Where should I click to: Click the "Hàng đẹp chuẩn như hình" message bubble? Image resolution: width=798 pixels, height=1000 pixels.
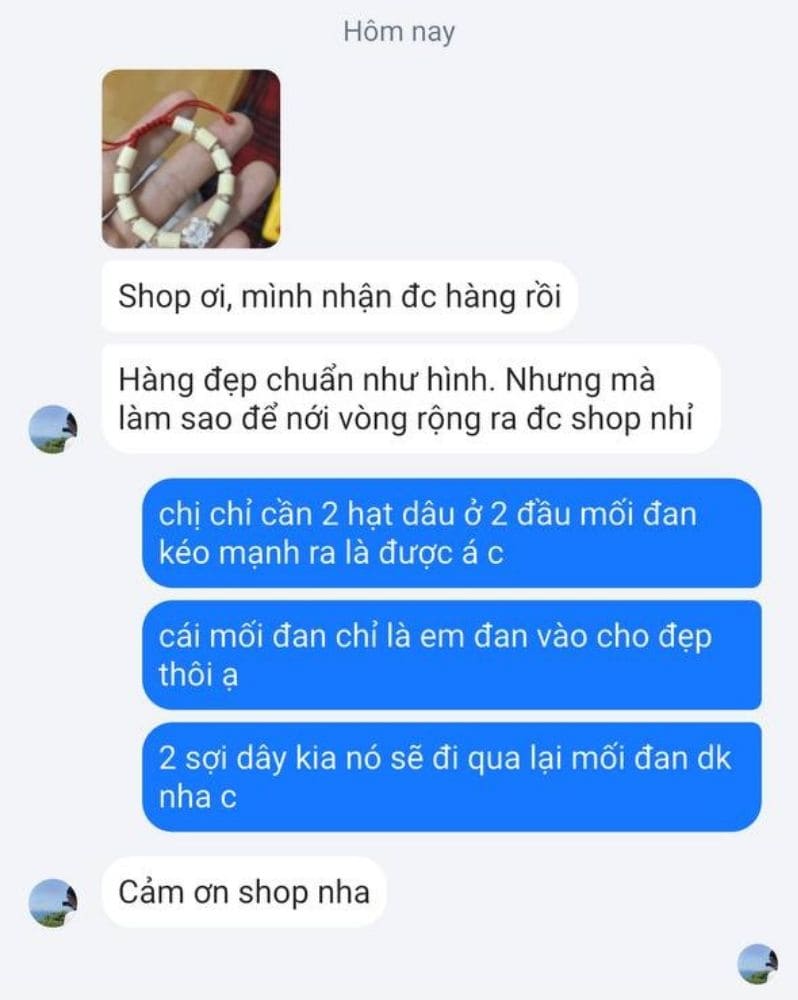click(415, 399)
